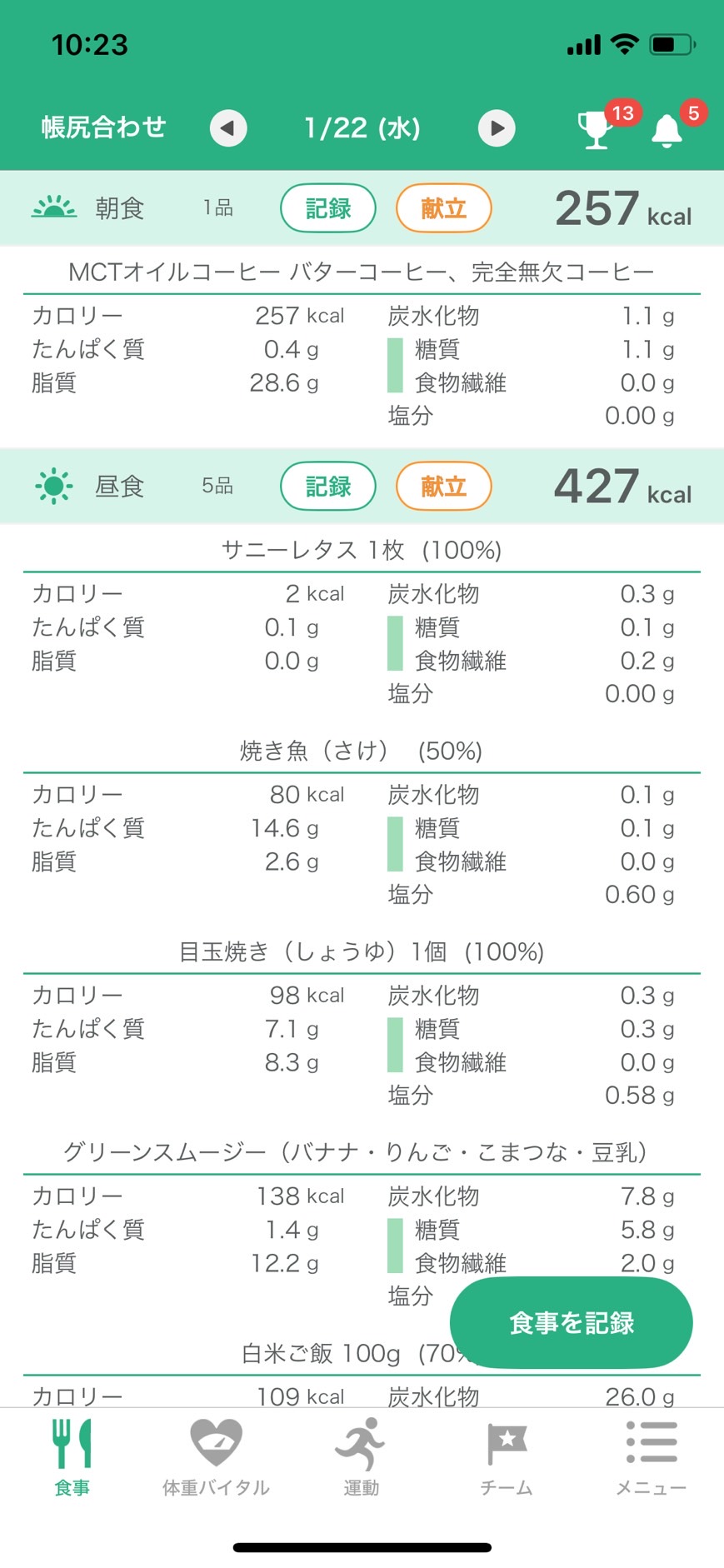Open the trophy achievements icon
This screenshot has width=724, height=1568.
click(x=597, y=129)
